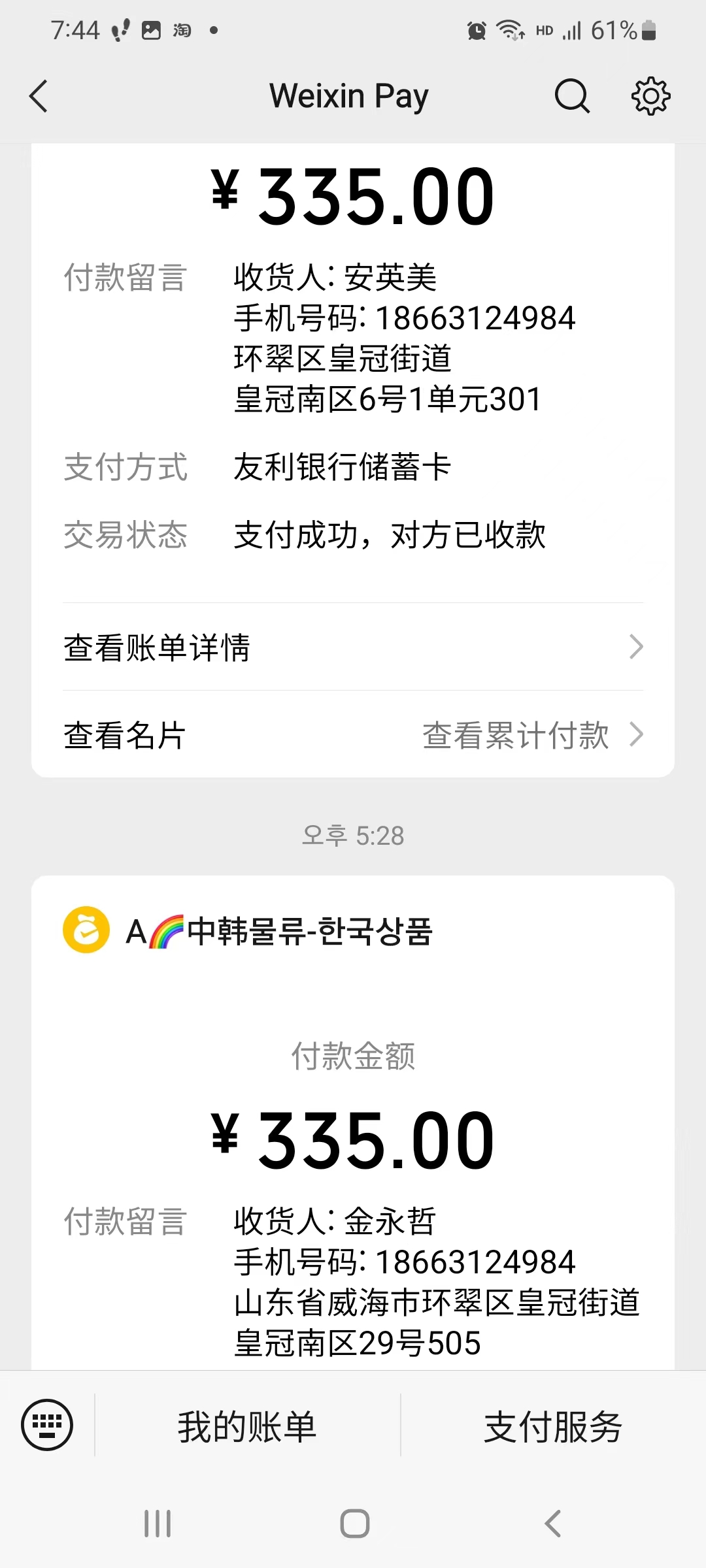This screenshot has height=1568, width=706.
Task: Open 支付服务 menu
Action: pos(553,1426)
